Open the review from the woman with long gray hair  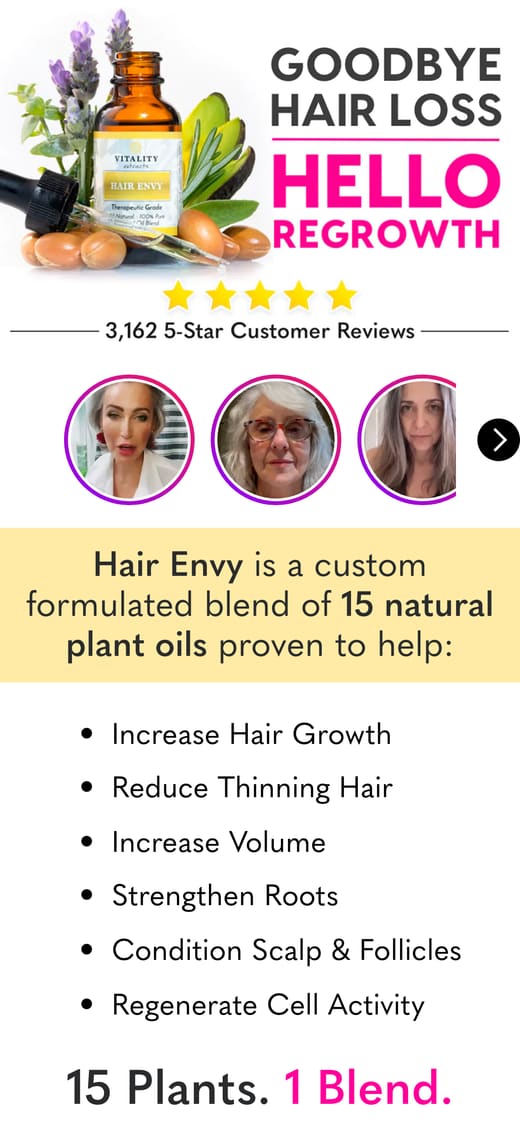click(407, 439)
